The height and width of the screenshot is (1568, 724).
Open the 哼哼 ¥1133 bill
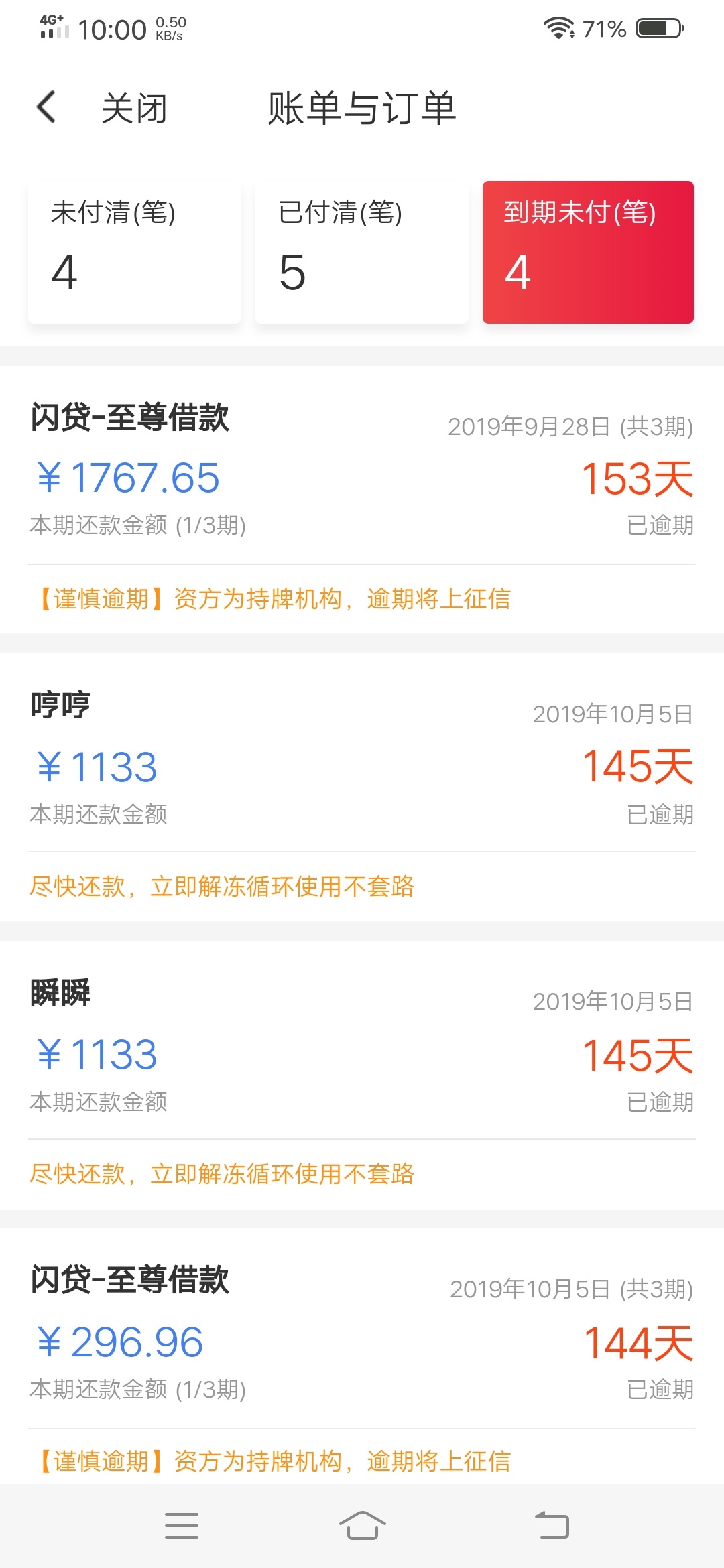coord(362,787)
